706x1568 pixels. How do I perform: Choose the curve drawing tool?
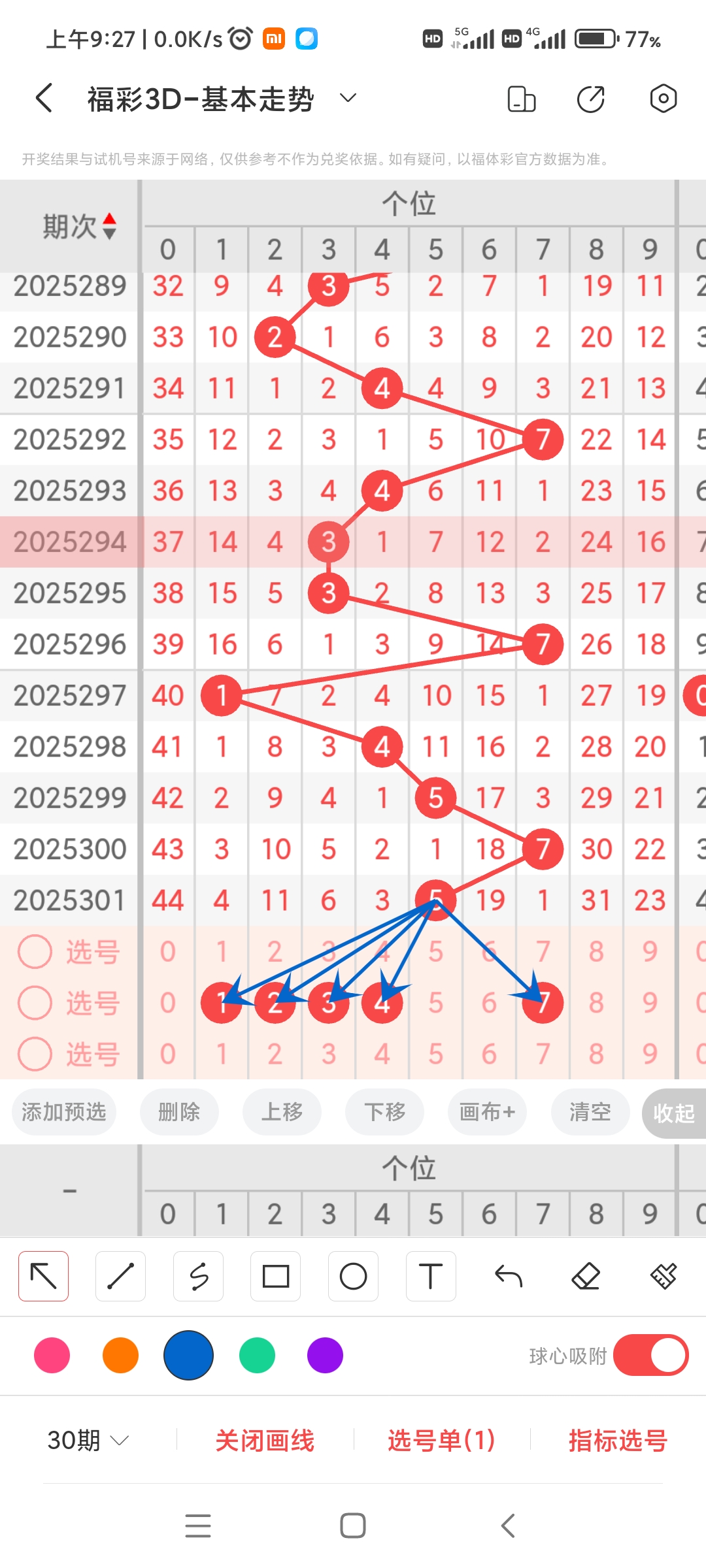(x=198, y=1275)
